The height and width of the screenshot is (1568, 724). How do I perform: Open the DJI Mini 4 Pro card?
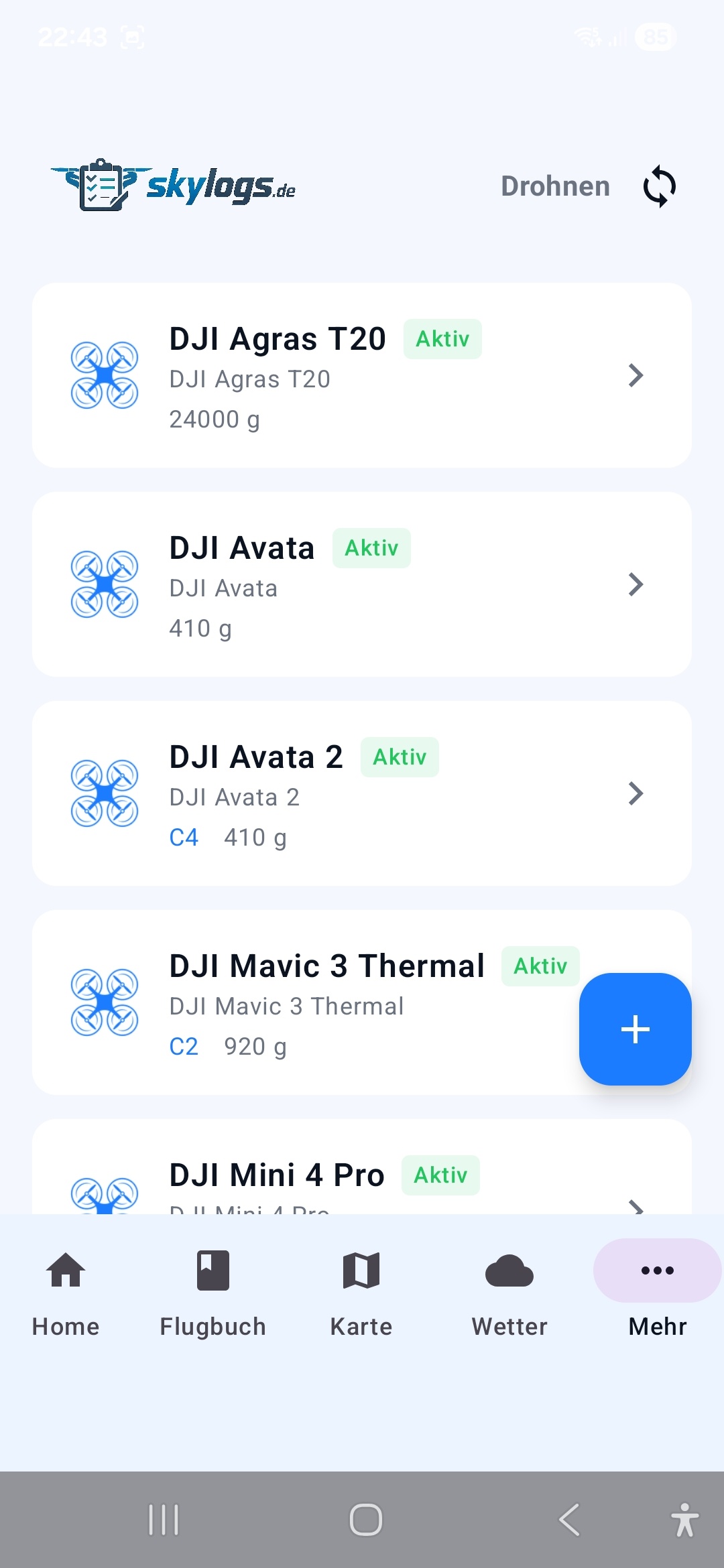click(362, 1181)
